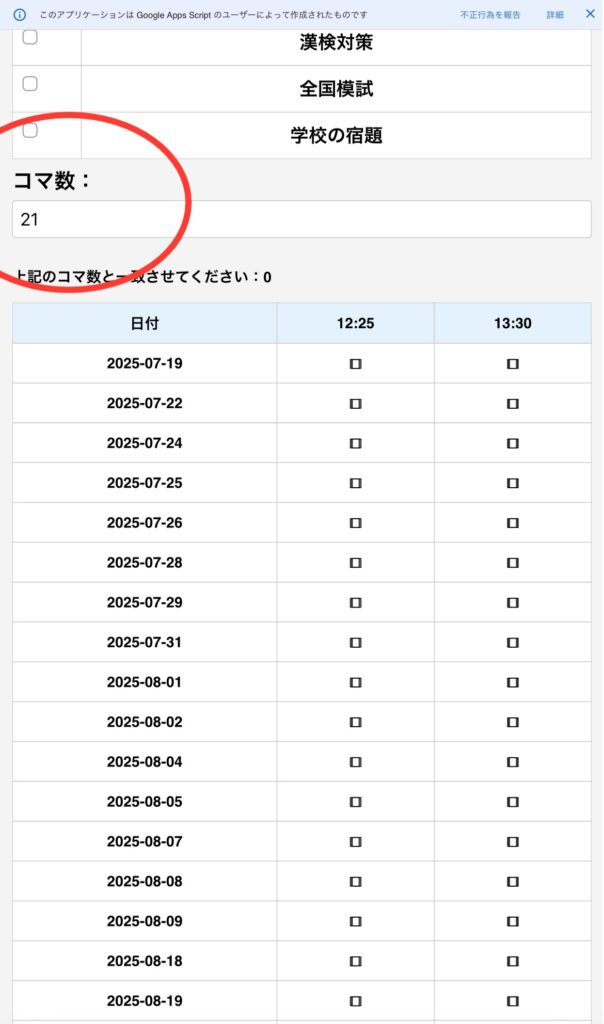Tick 12:25 on 2025-08-18
Screen dimensions: 604x1024
pyautogui.click(x=355, y=961)
